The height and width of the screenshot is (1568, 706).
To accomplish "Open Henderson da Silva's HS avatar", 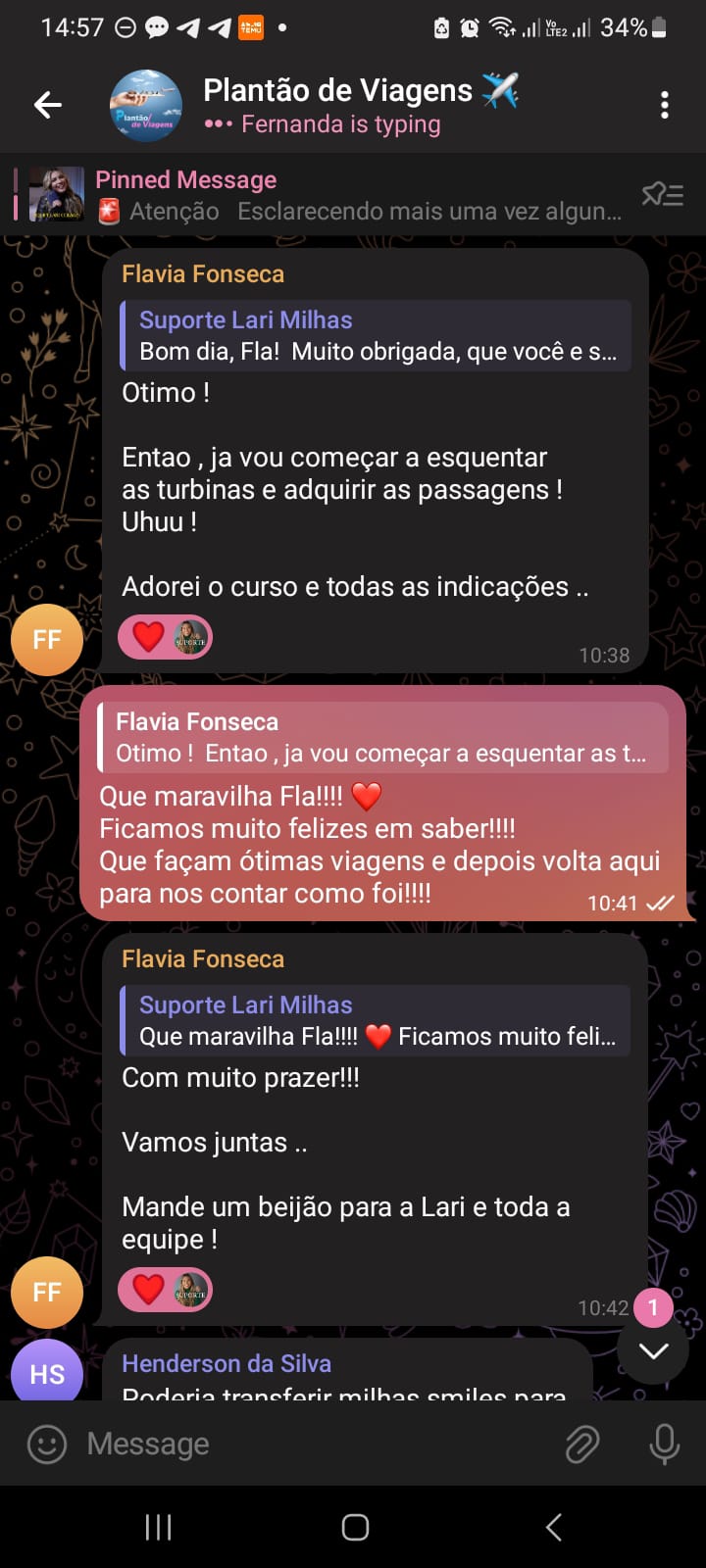I will point(46,1372).
